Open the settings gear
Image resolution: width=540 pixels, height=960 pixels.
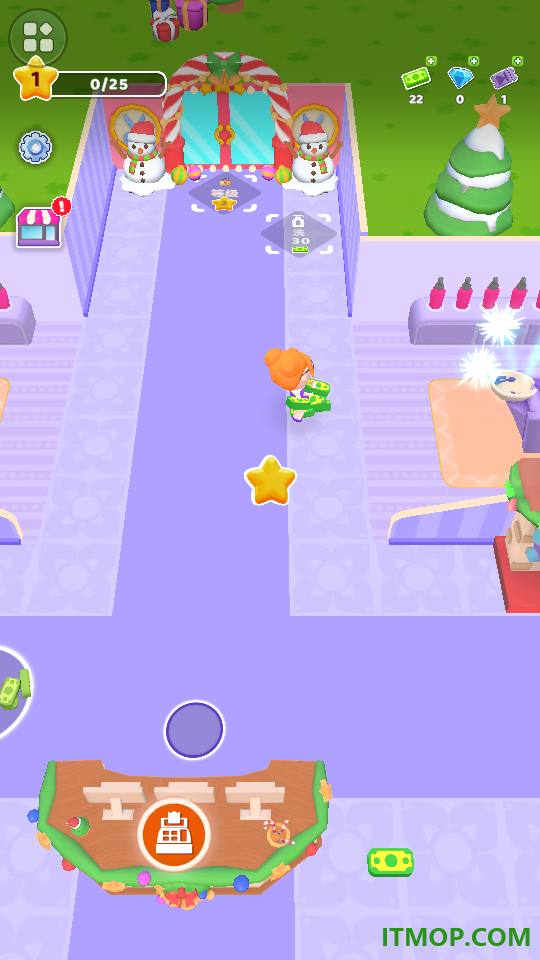pos(36,147)
